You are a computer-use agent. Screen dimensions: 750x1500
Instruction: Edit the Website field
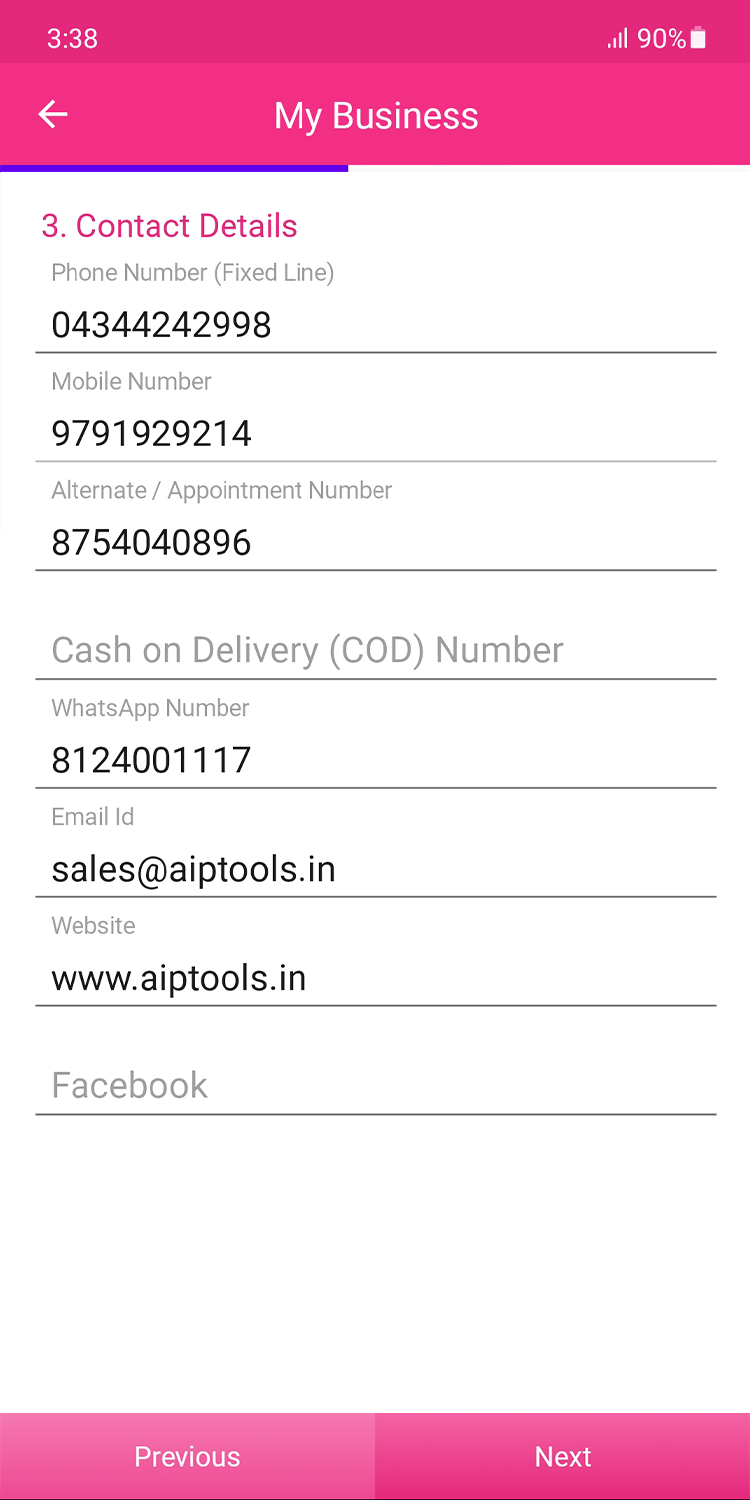tap(375, 978)
